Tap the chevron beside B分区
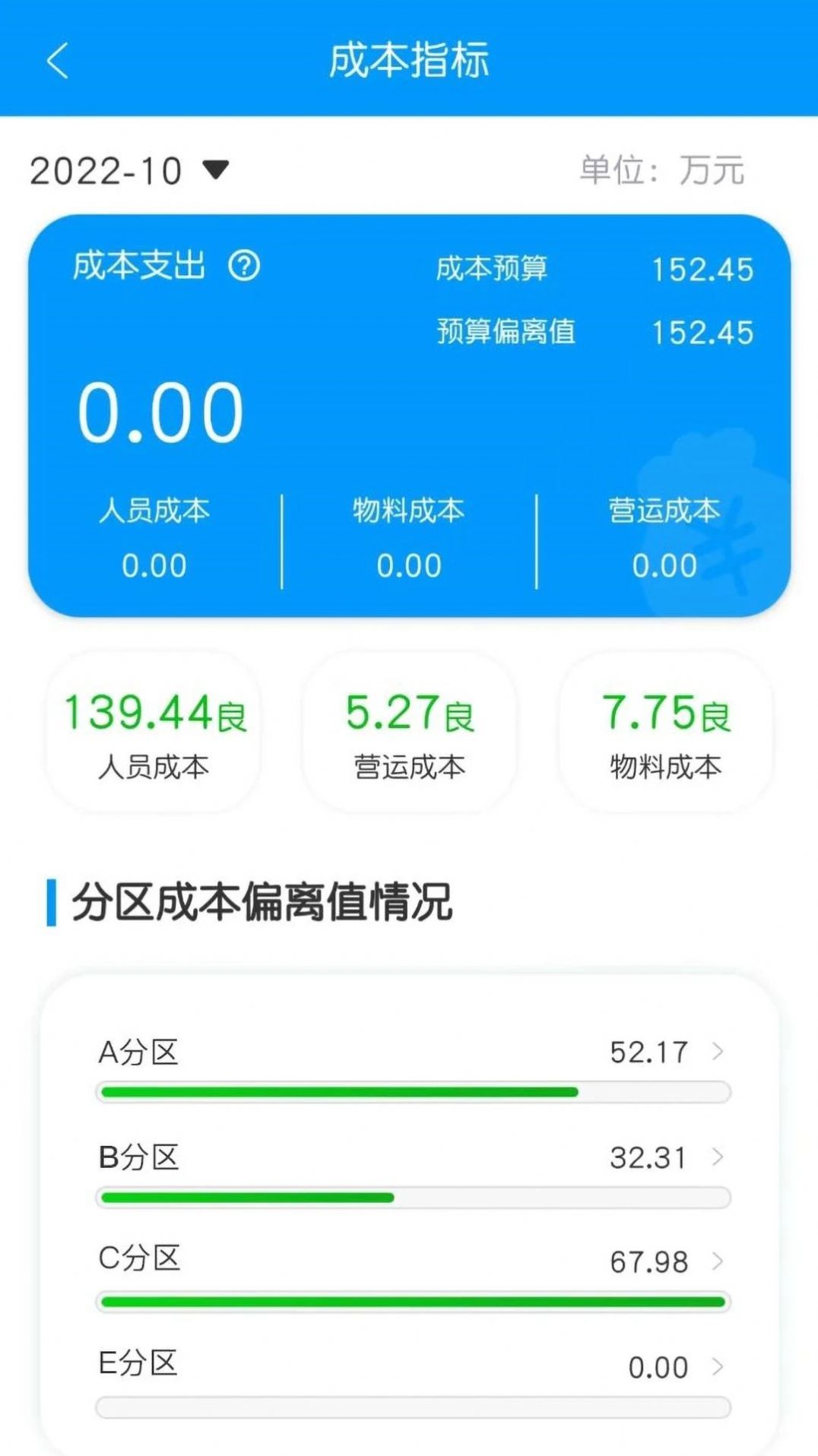This screenshot has width=818, height=1456. 718,1157
